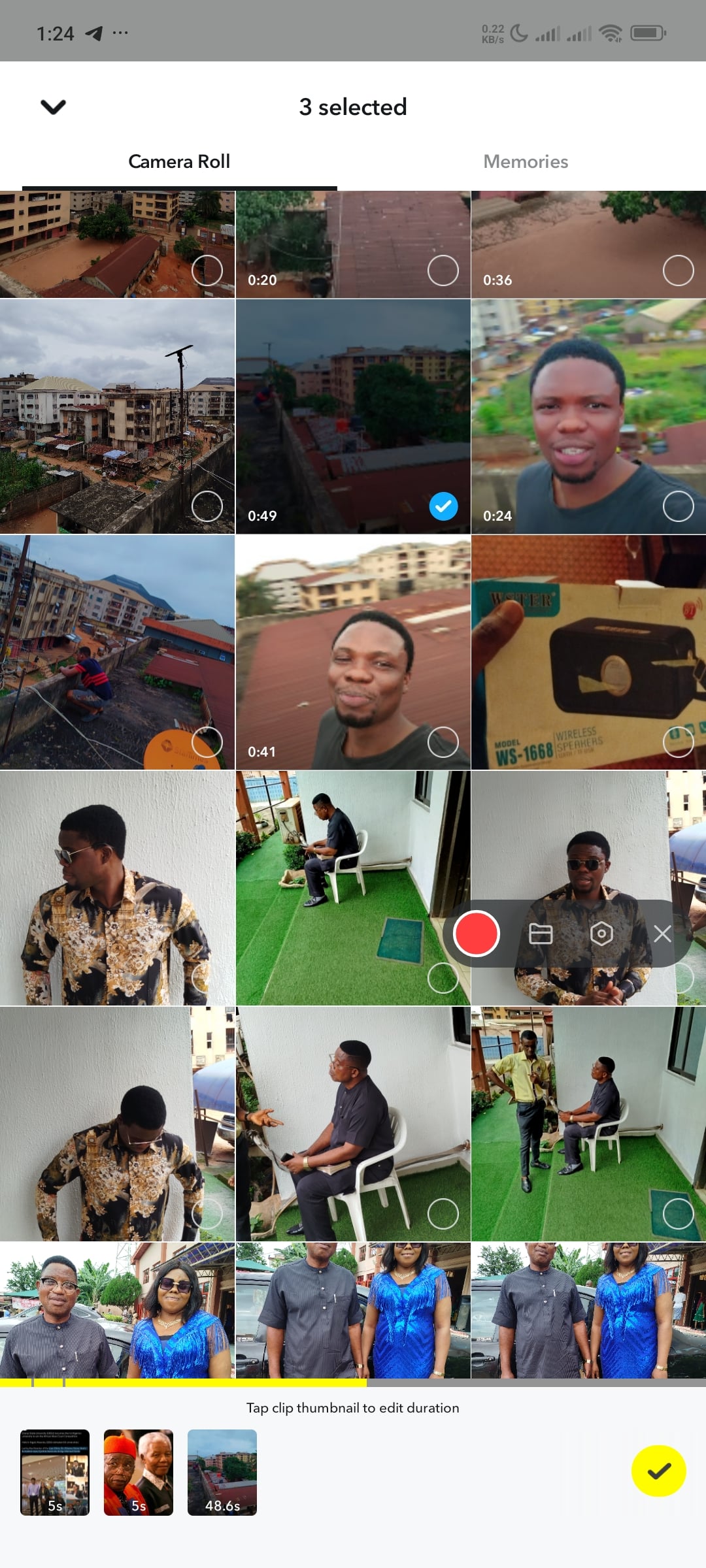Screen dimensions: 706x1568
Task: Tap the red record button in the overlay
Action: [x=477, y=934]
